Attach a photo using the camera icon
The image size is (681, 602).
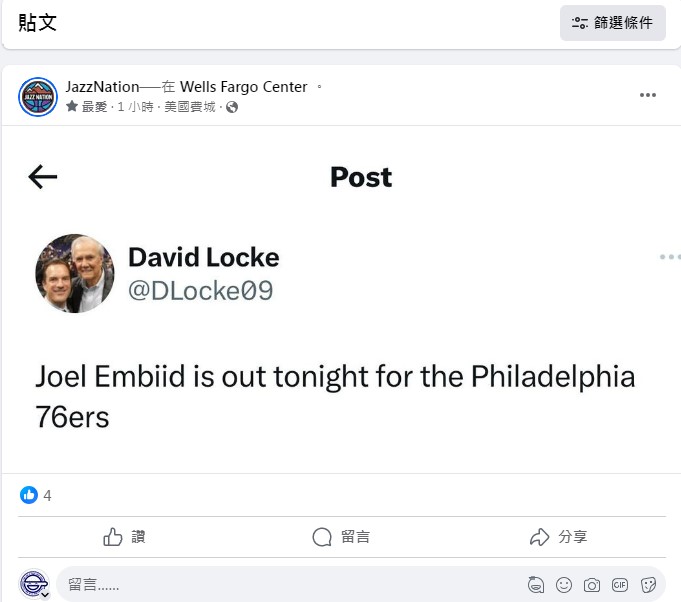(x=592, y=585)
